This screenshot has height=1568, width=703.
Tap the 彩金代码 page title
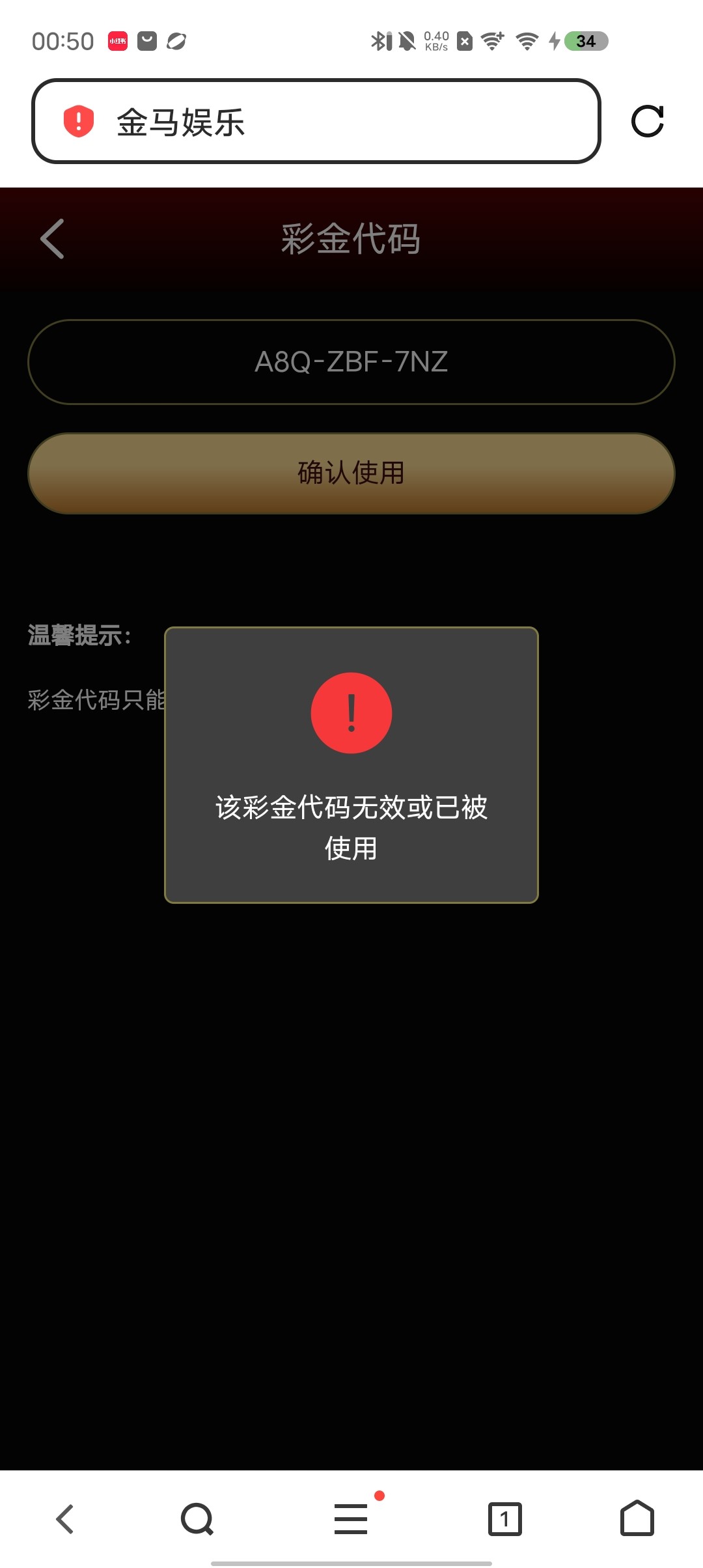[351, 239]
